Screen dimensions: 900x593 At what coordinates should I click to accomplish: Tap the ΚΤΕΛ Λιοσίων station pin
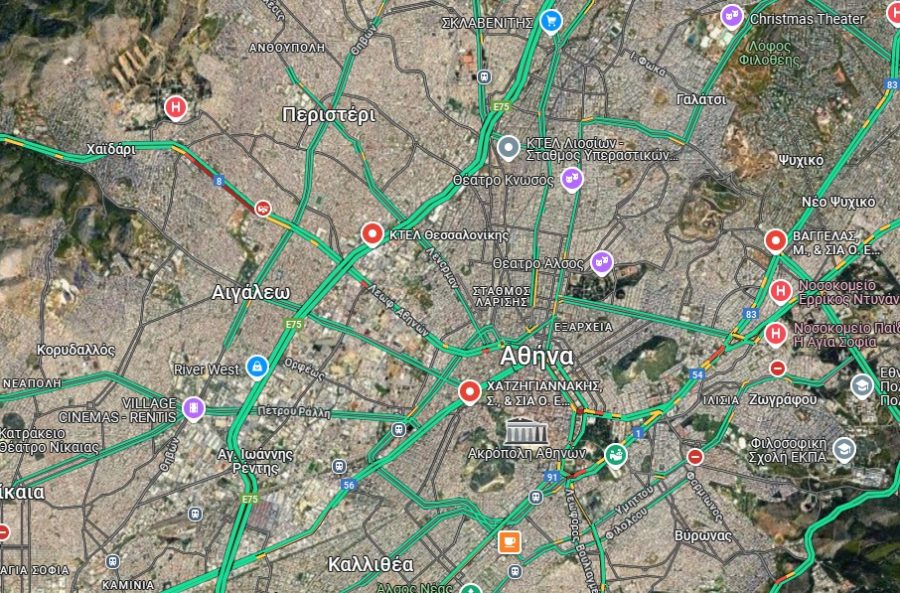[x=509, y=149]
